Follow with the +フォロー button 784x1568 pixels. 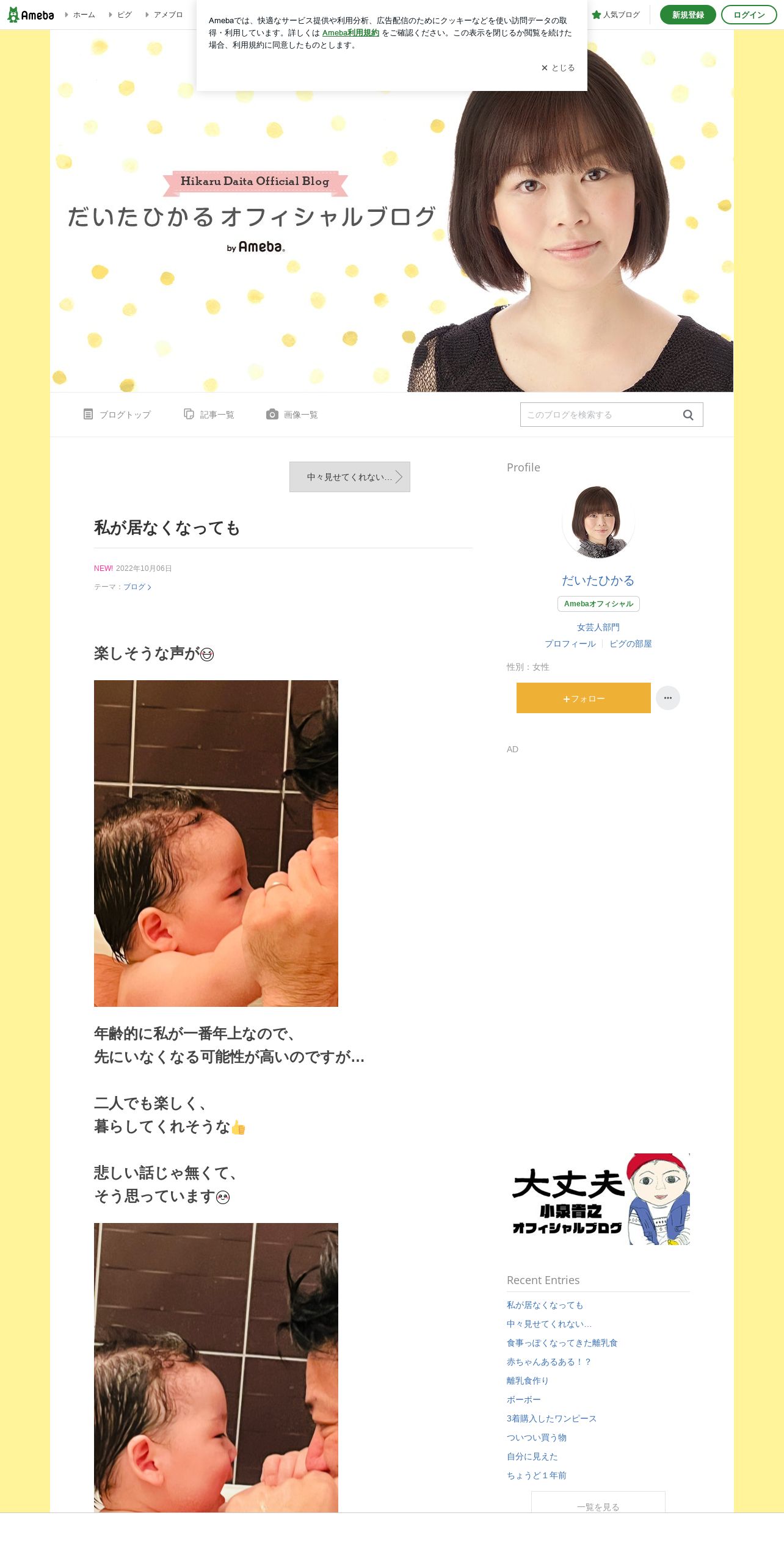click(584, 698)
